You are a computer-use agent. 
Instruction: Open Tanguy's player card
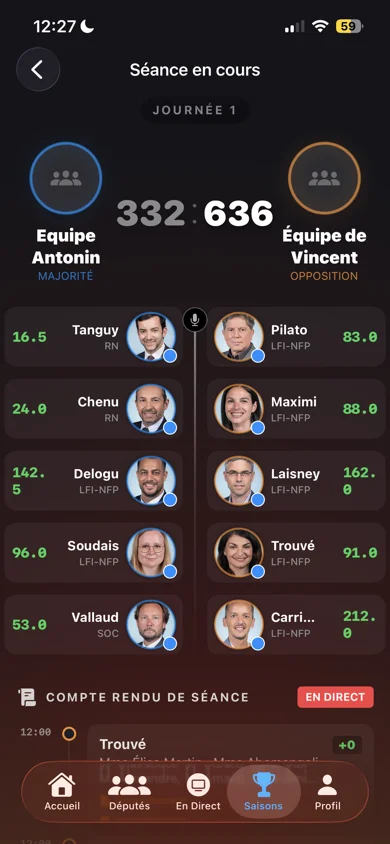(x=93, y=337)
